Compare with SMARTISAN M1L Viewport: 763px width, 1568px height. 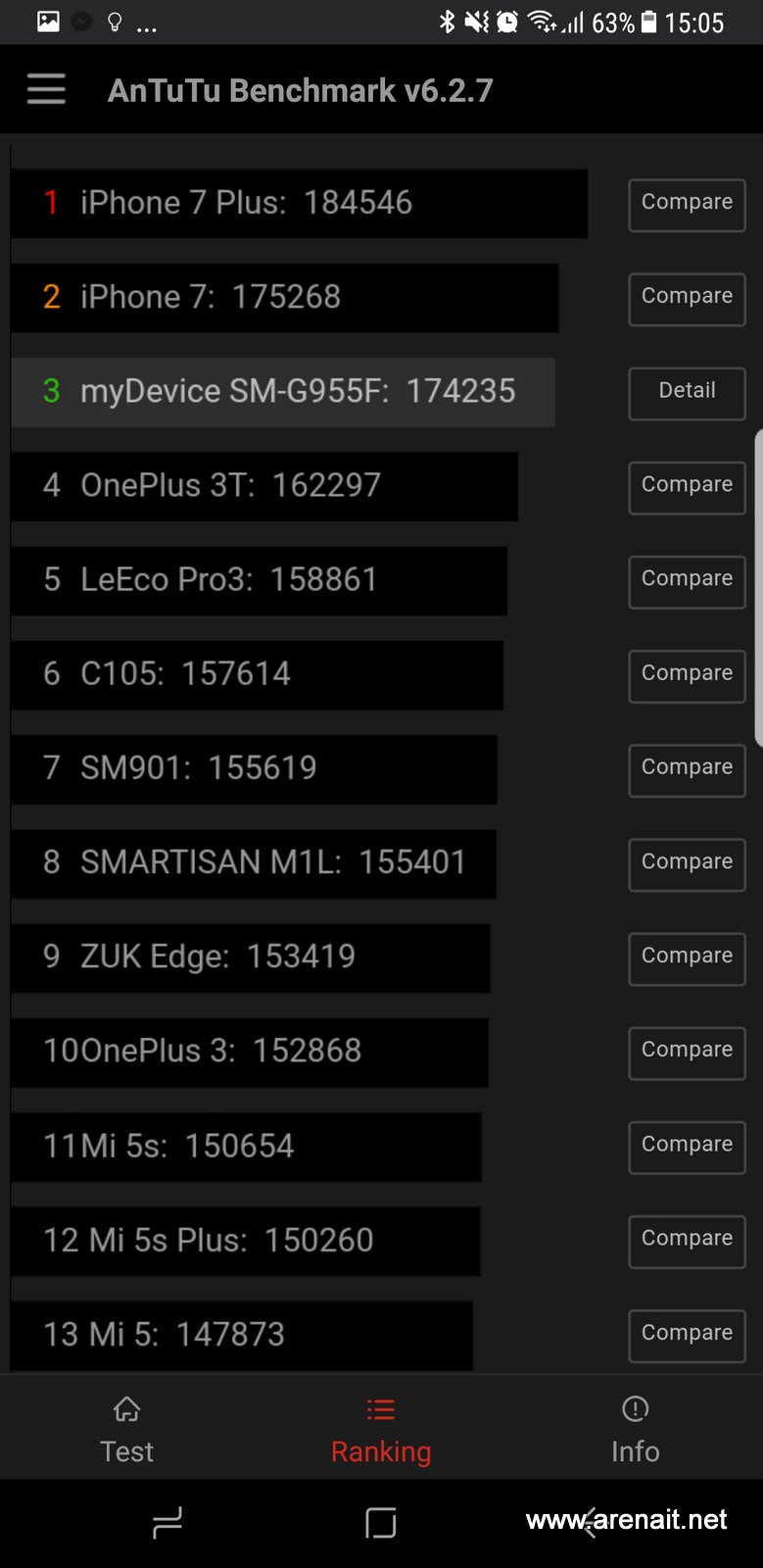[x=687, y=863]
